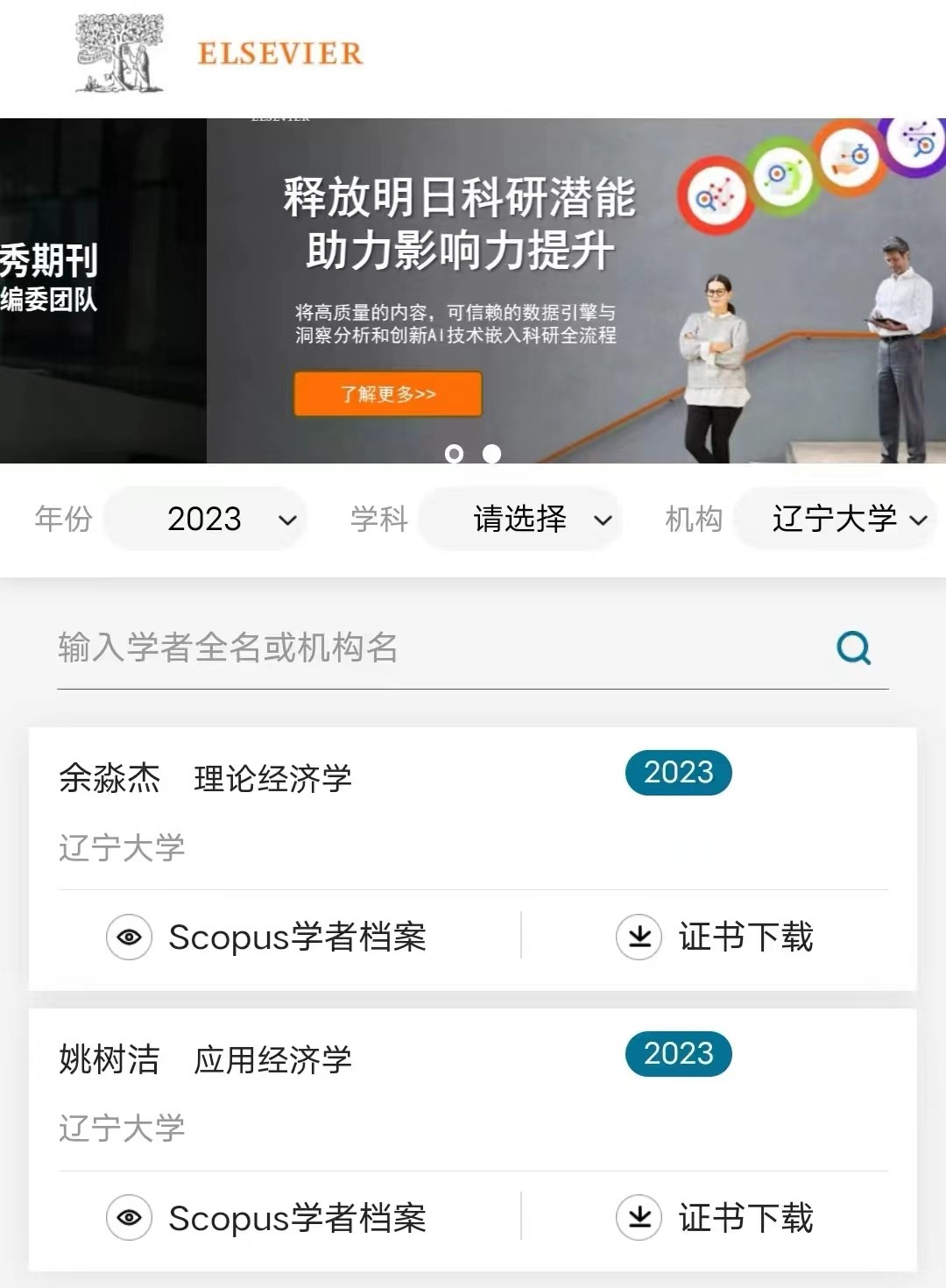
Task: Download certificate for 余淼杰
Action: pos(715,937)
